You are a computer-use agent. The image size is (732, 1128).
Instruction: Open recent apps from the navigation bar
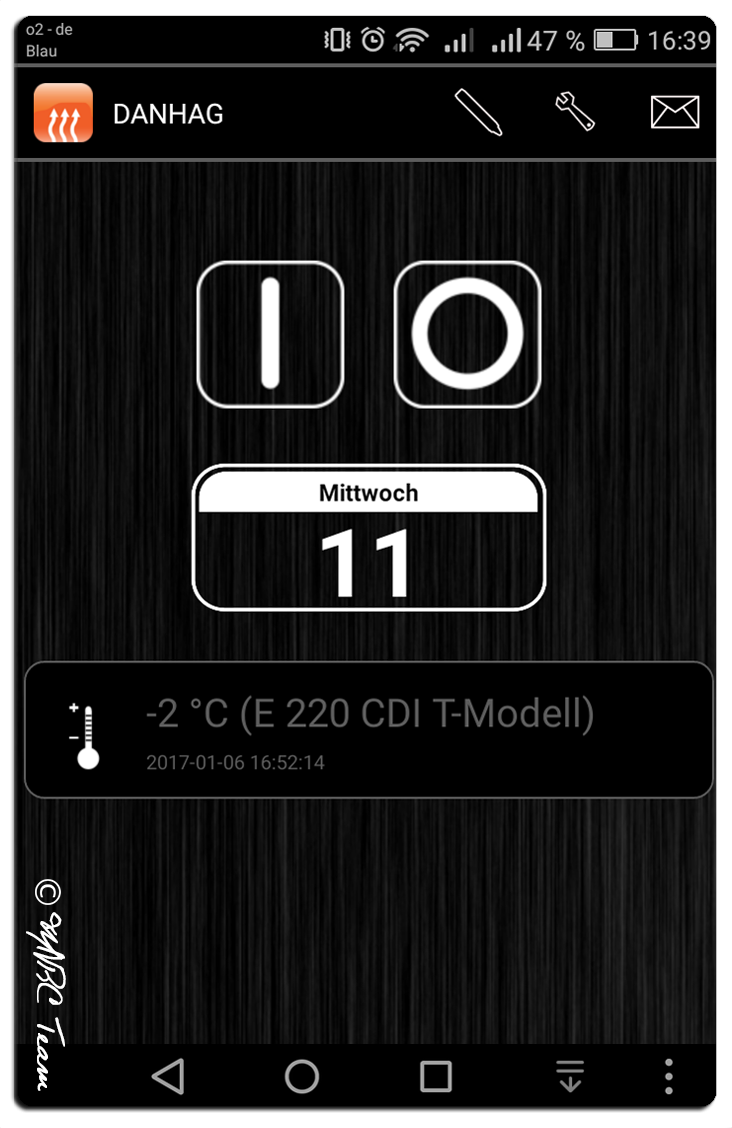pos(436,1076)
